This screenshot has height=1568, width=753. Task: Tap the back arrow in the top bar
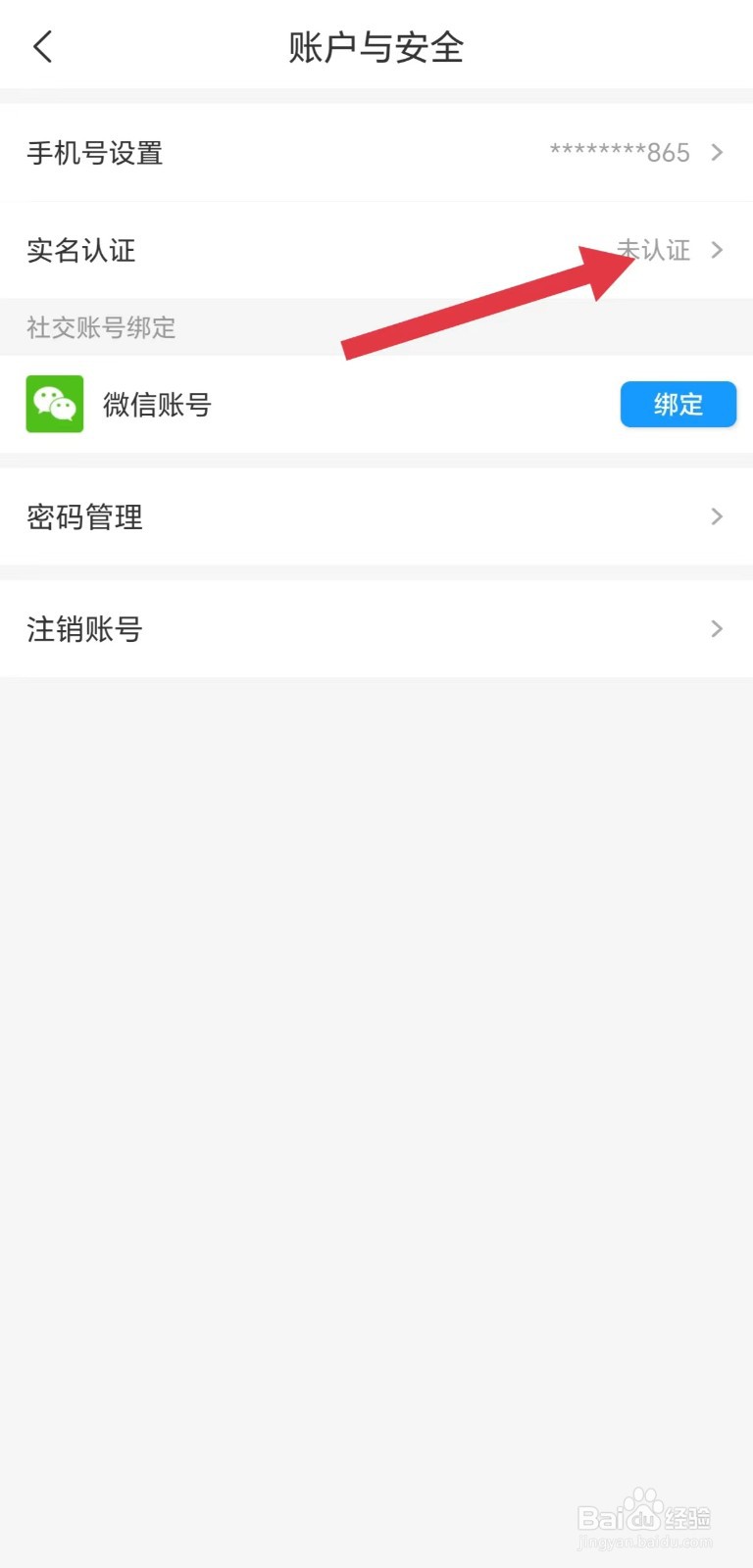point(41,45)
